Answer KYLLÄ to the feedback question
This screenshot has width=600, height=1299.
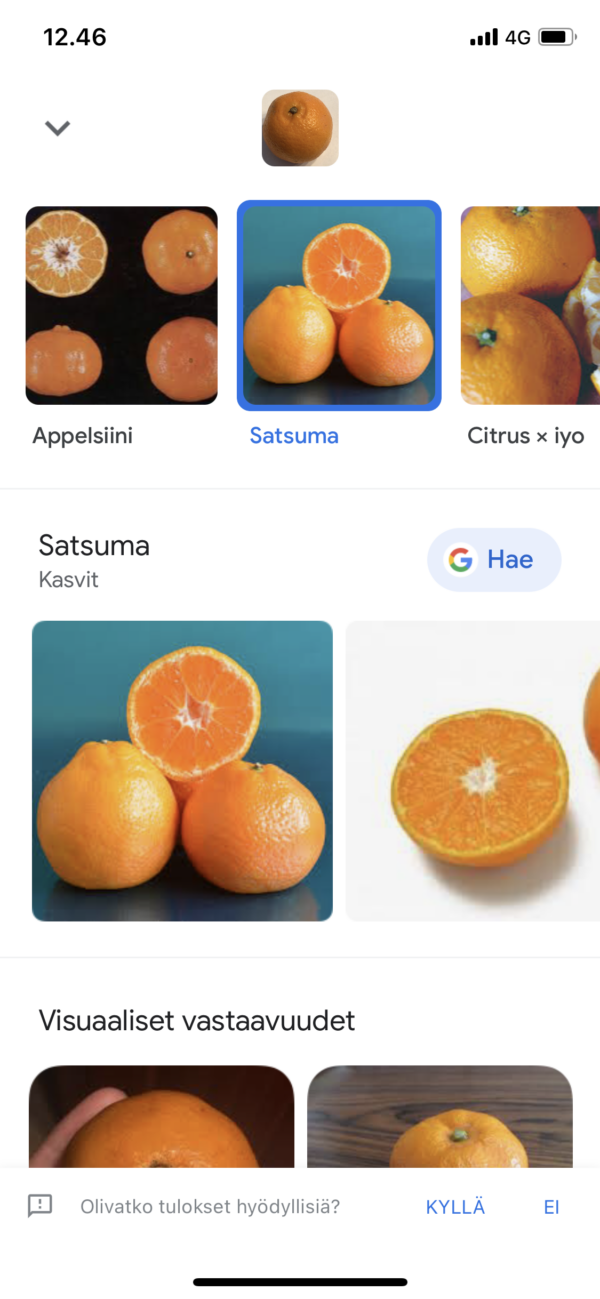pyautogui.click(x=455, y=1207)
